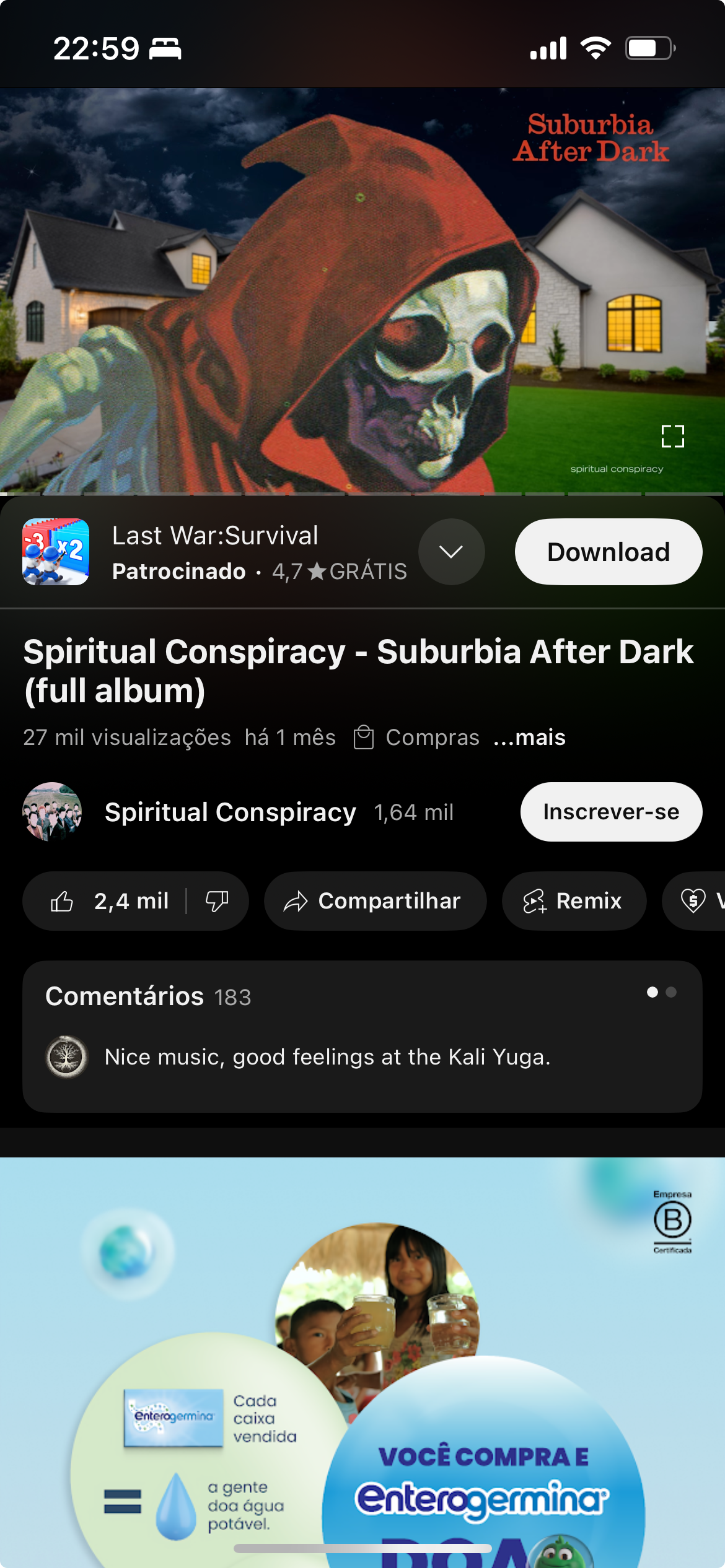The height and width of the screenshot is (1568, 725).
Task: Expand the description with ...mais
Action: click(530, 738)
